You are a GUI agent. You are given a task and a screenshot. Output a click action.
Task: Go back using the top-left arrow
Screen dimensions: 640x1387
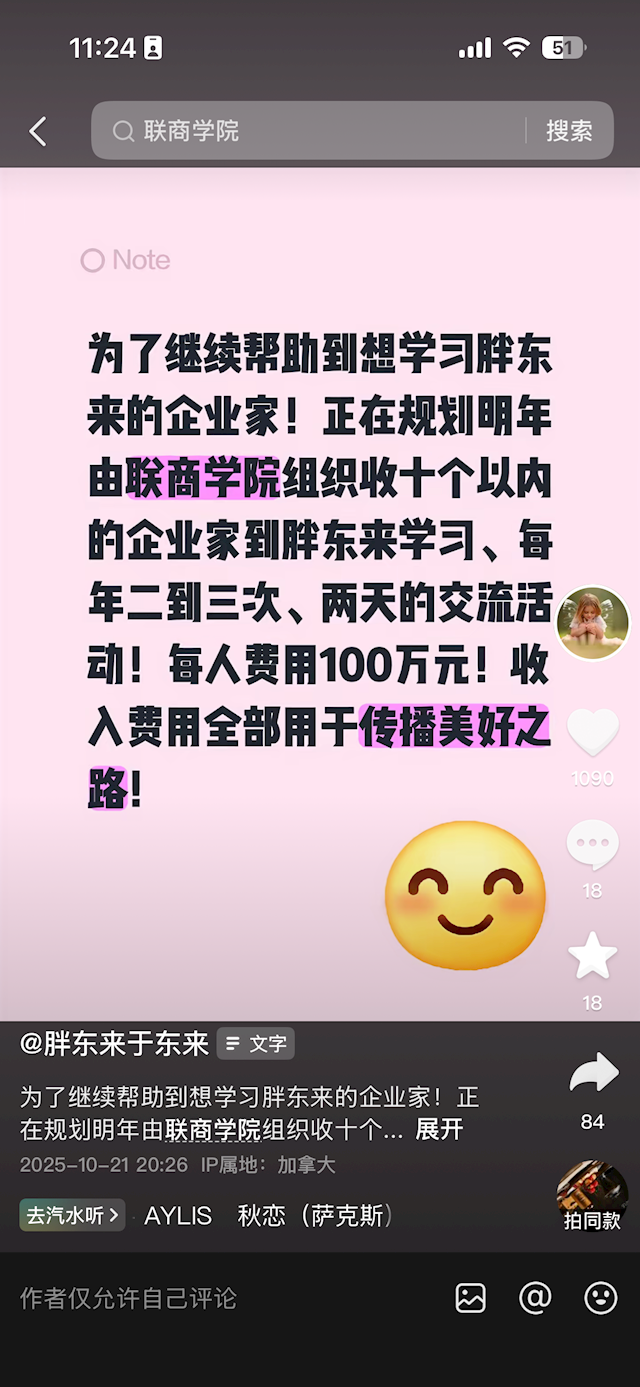click(38, 131)
